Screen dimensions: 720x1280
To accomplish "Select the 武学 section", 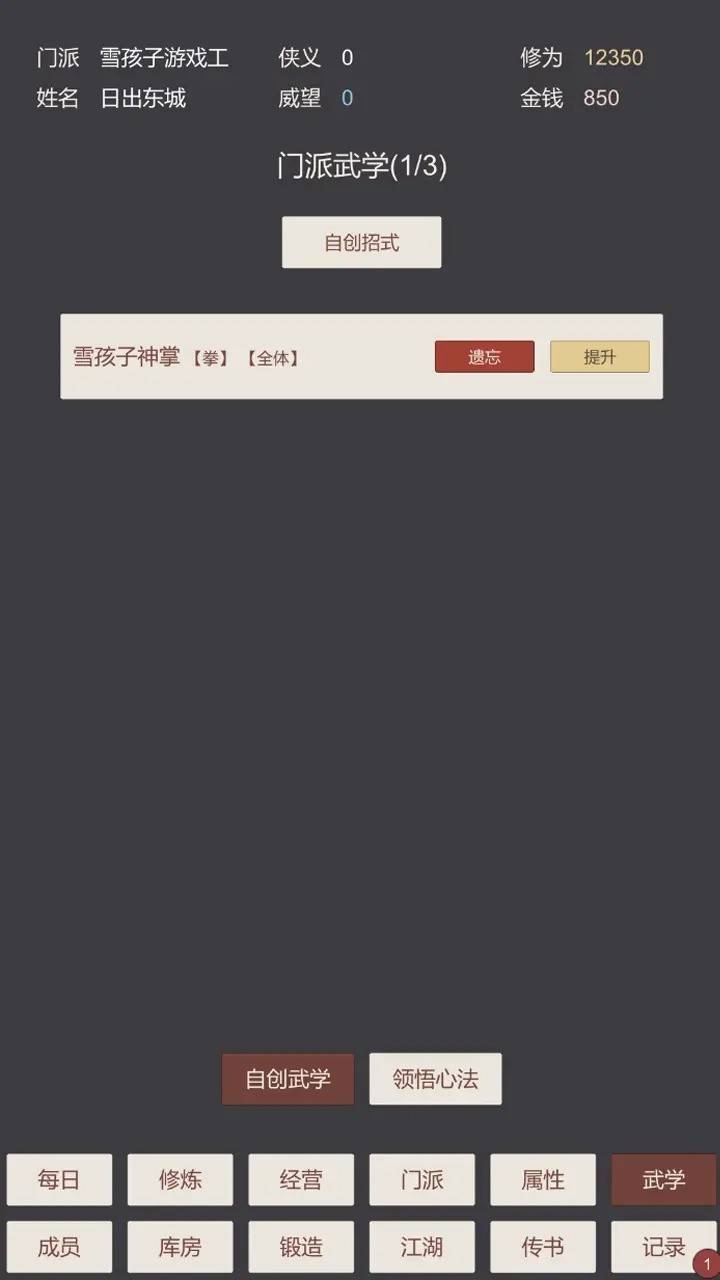I will (x=663, y=1180).
